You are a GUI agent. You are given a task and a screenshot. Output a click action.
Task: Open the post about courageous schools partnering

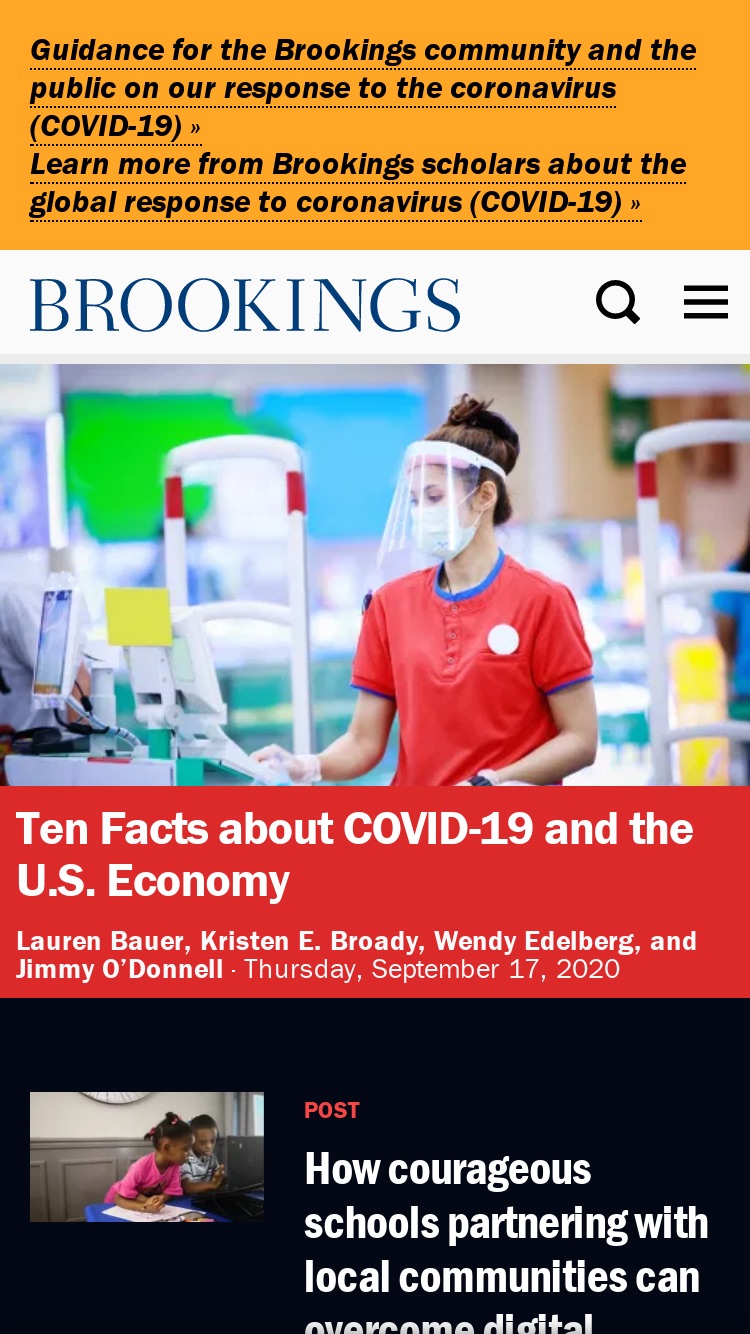[507, 1240]
